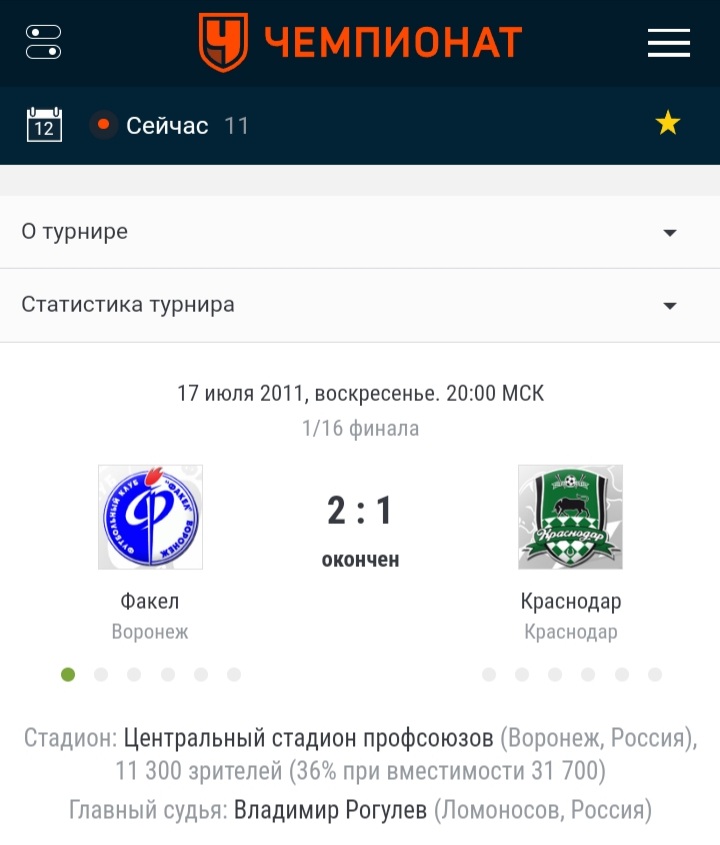Open referee Владимир Рогулев profile
Viewport: 720px width, 845px height.
(330, 808)
